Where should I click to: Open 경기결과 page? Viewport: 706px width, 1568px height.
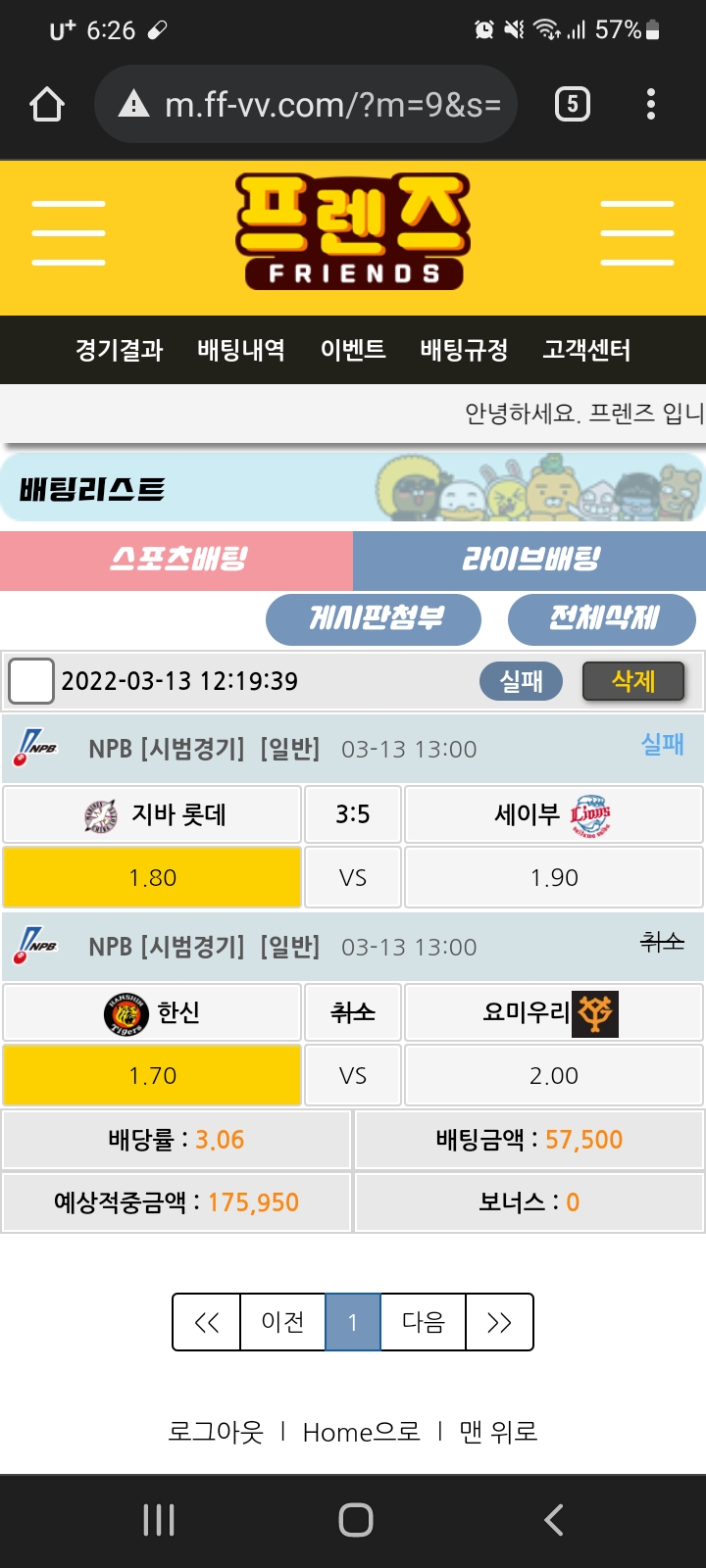[119, 350]
